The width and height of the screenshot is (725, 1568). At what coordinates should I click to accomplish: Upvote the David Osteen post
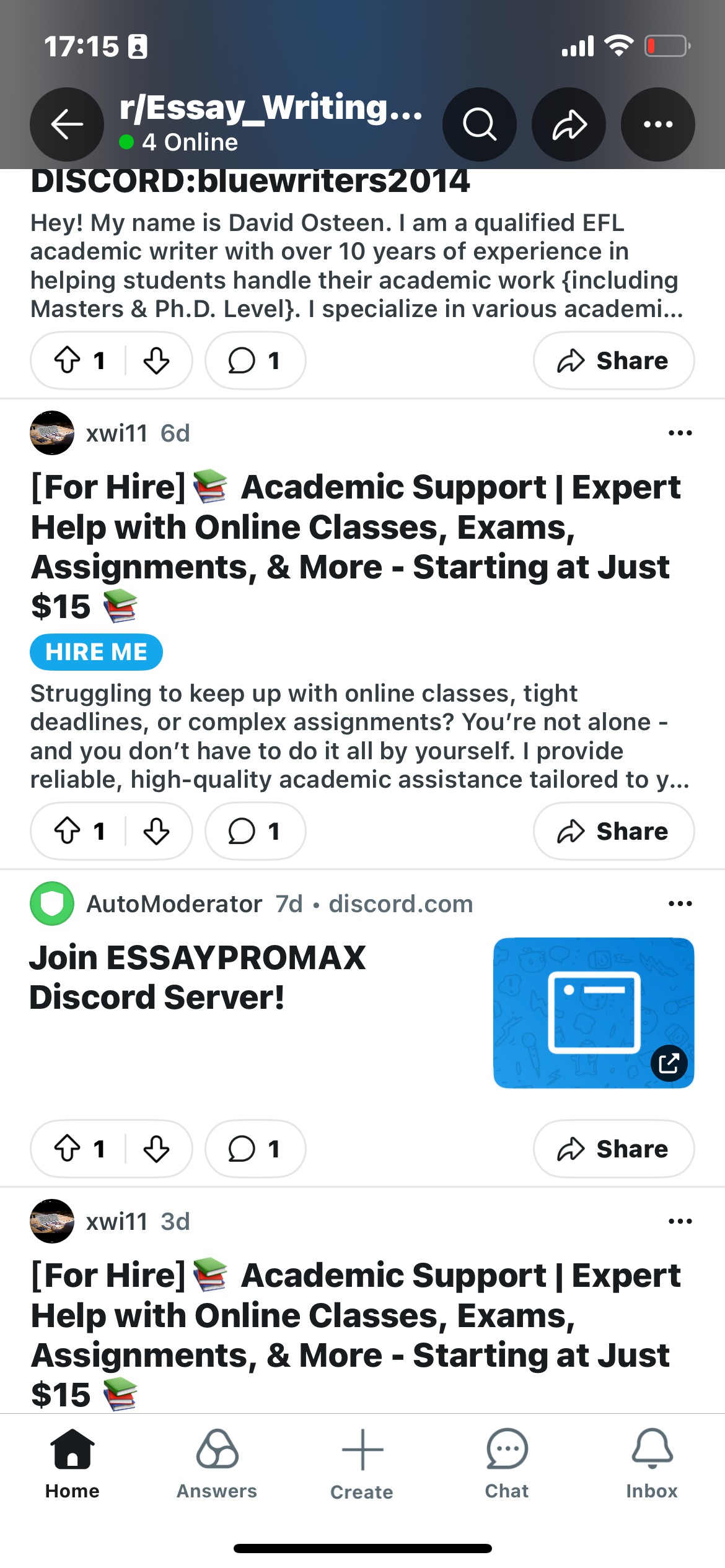tap(68, 360)
